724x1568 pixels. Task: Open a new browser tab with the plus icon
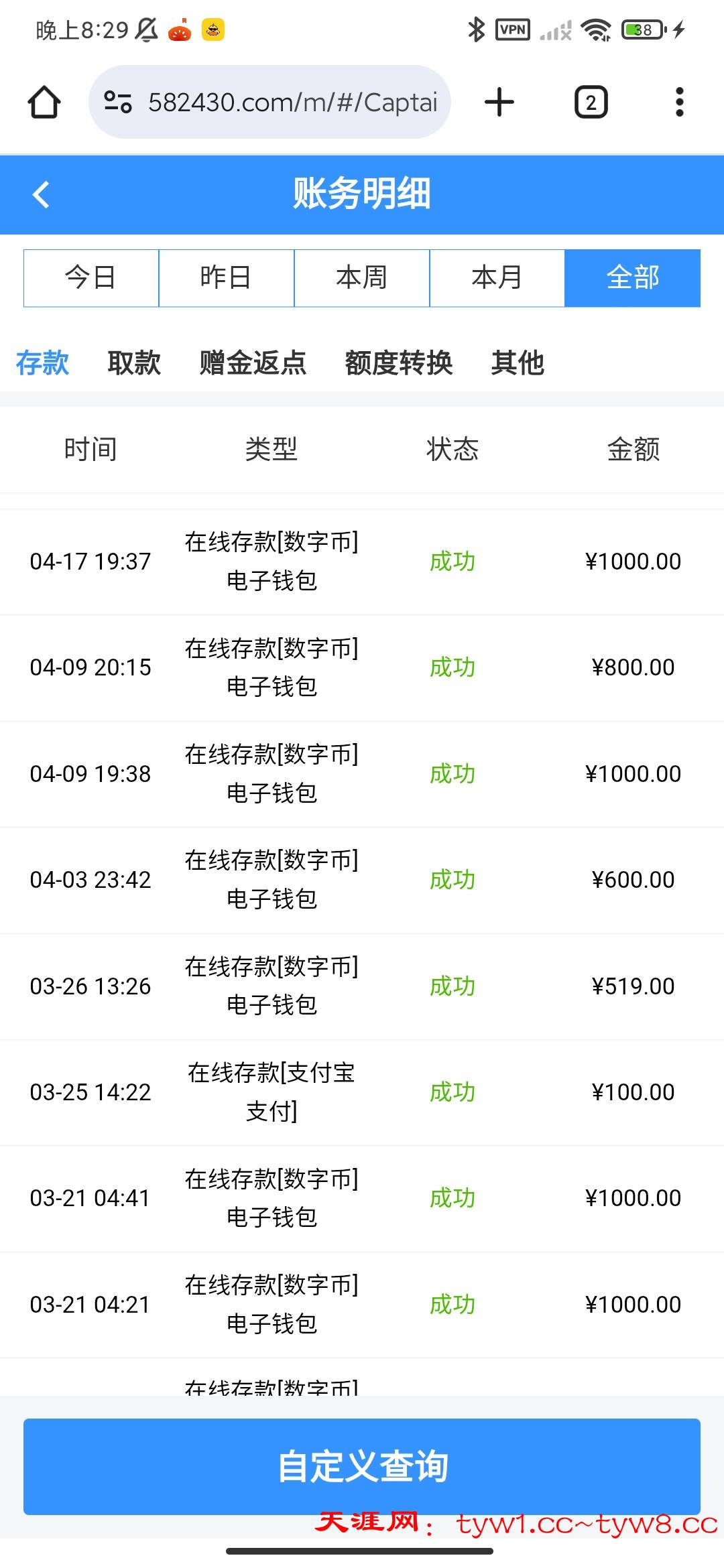(500, 102)
